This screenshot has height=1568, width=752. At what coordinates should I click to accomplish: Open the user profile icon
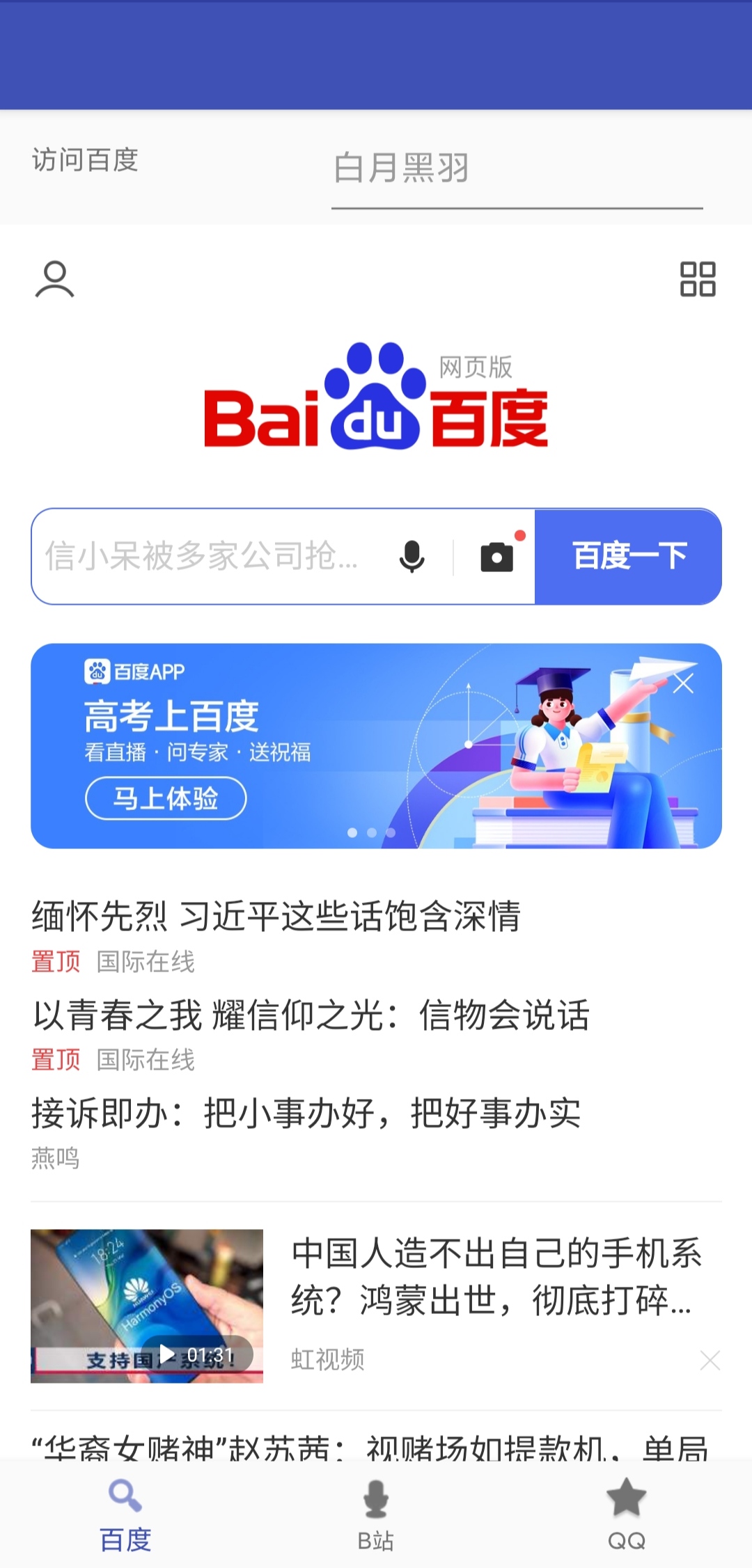point(54,279)
